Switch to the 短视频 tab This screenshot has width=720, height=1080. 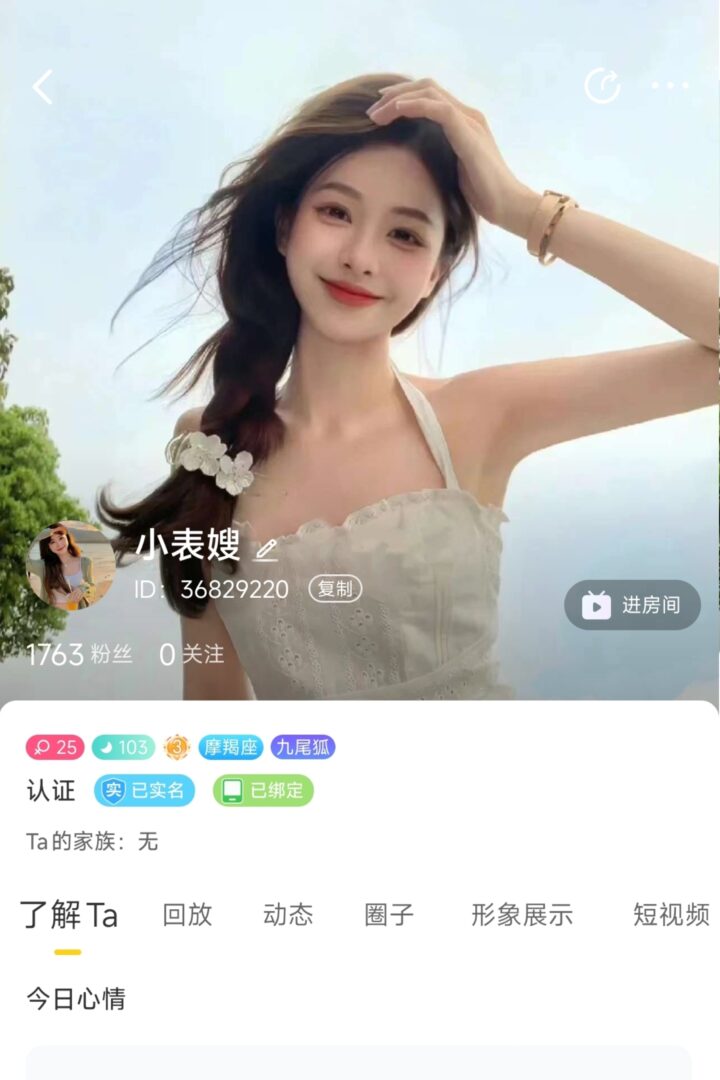point(671,914)
